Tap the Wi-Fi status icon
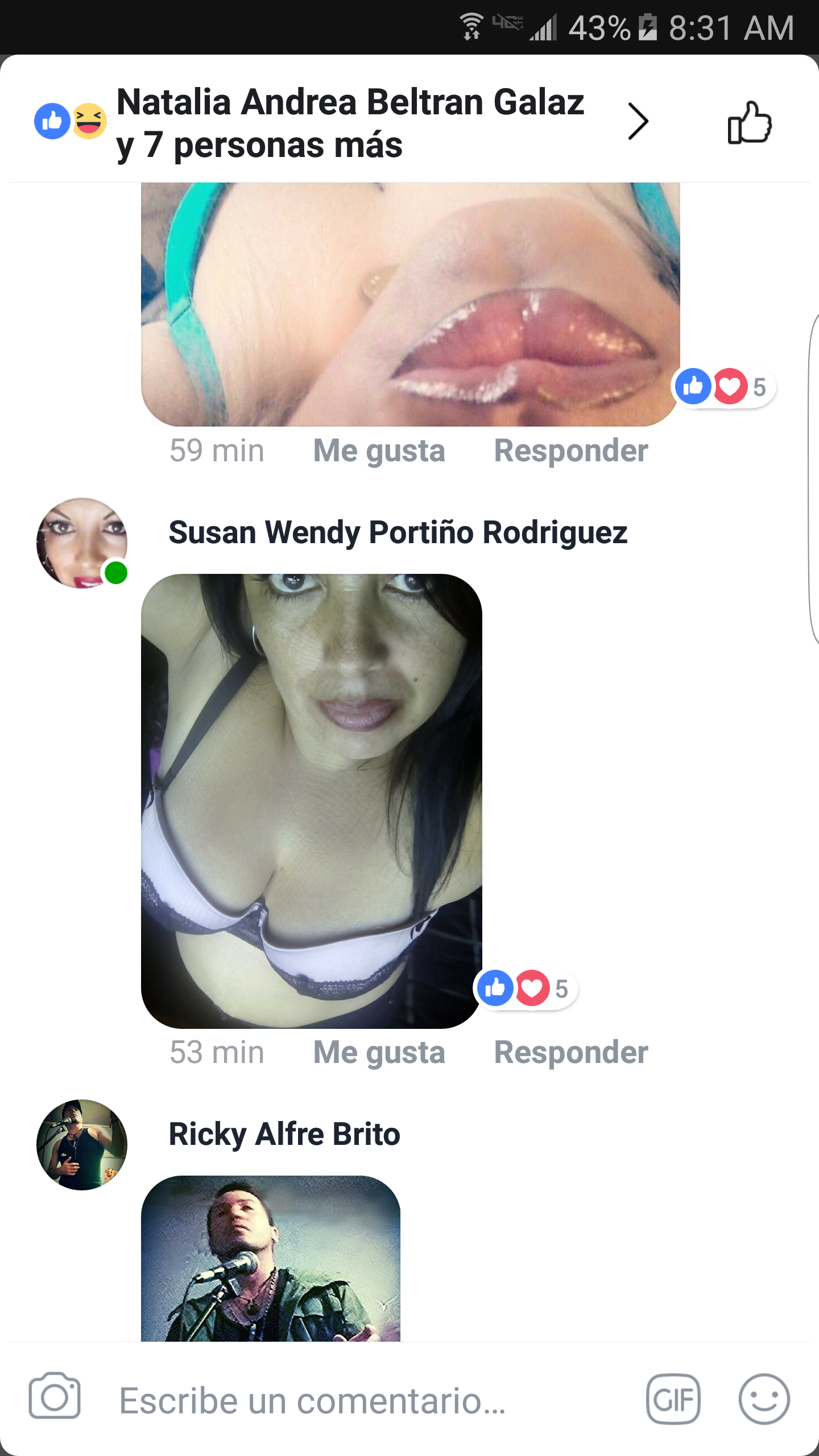The image size is (819, 1456). [471, 25]
